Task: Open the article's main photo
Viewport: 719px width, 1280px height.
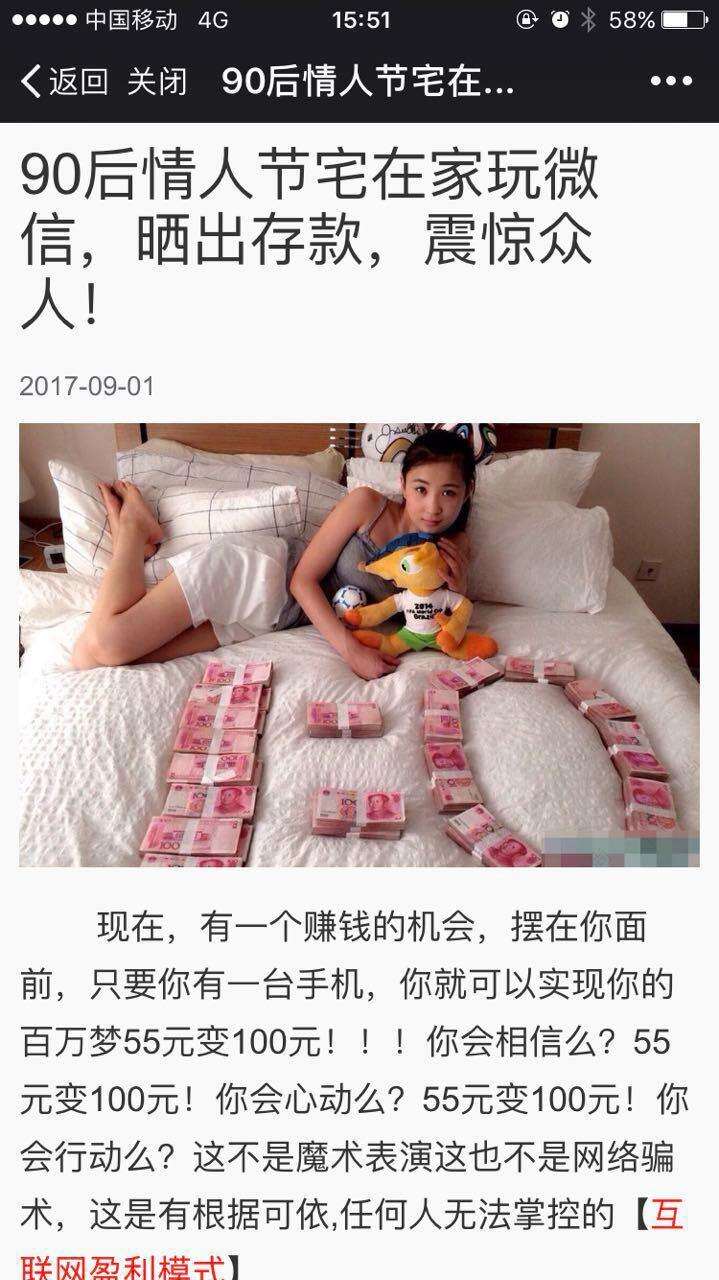Action: point(359,645)
